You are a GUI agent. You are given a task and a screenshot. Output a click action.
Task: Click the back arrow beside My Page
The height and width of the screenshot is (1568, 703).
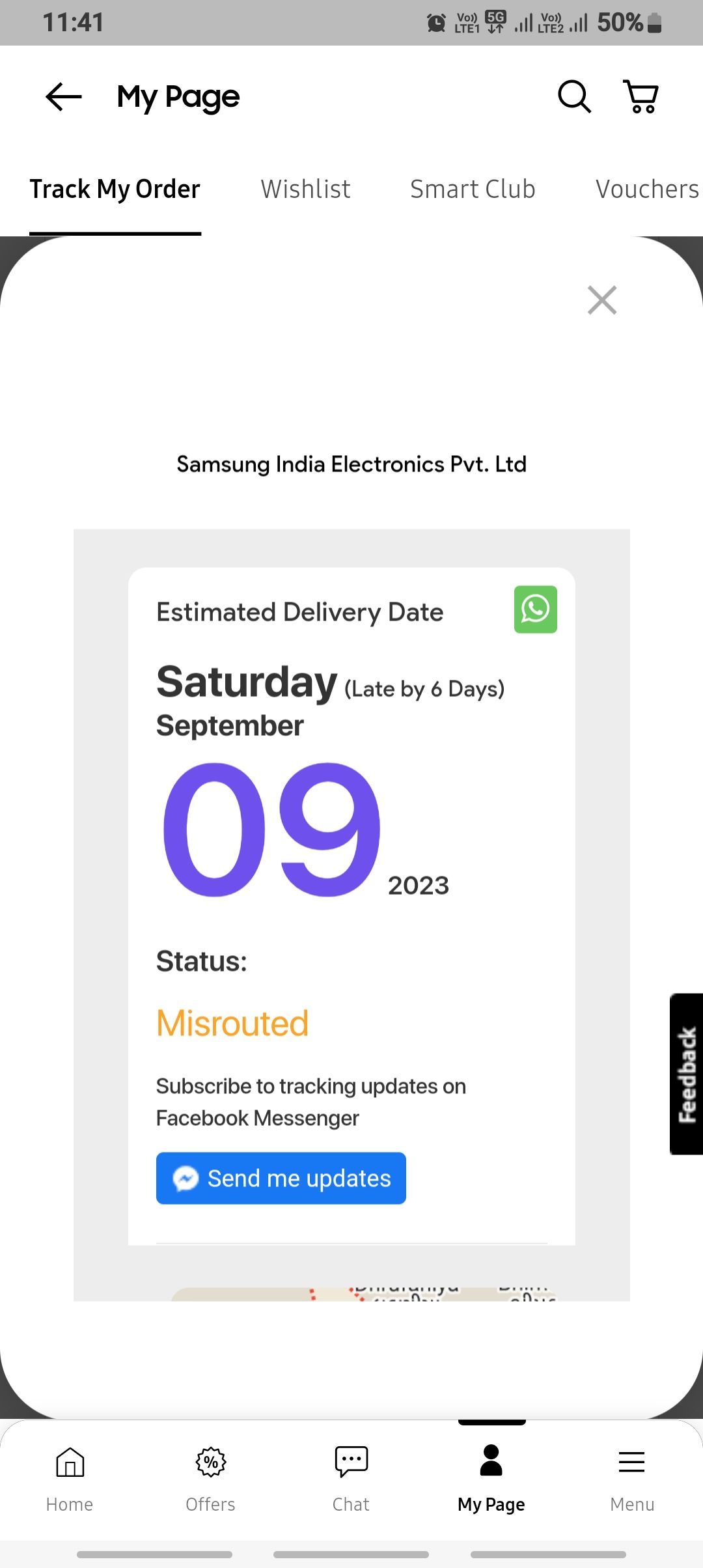62,96
